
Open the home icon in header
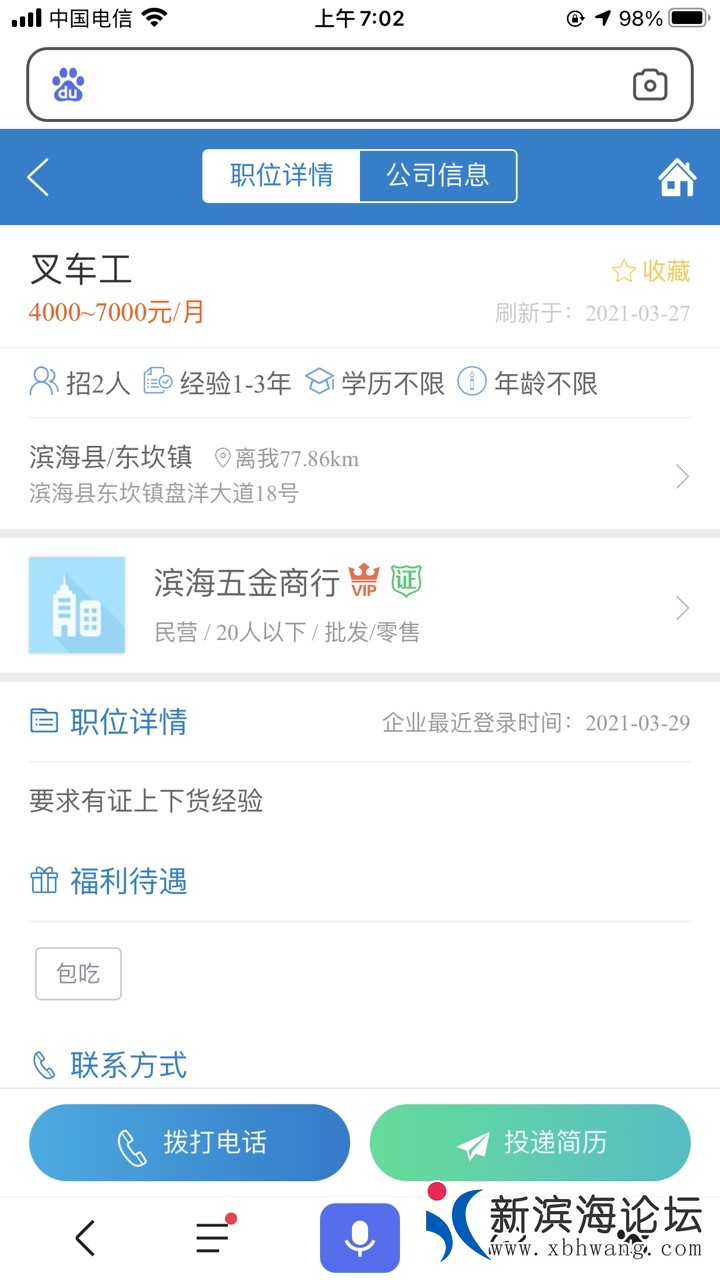pyautogui.click(x=677, y=178)
